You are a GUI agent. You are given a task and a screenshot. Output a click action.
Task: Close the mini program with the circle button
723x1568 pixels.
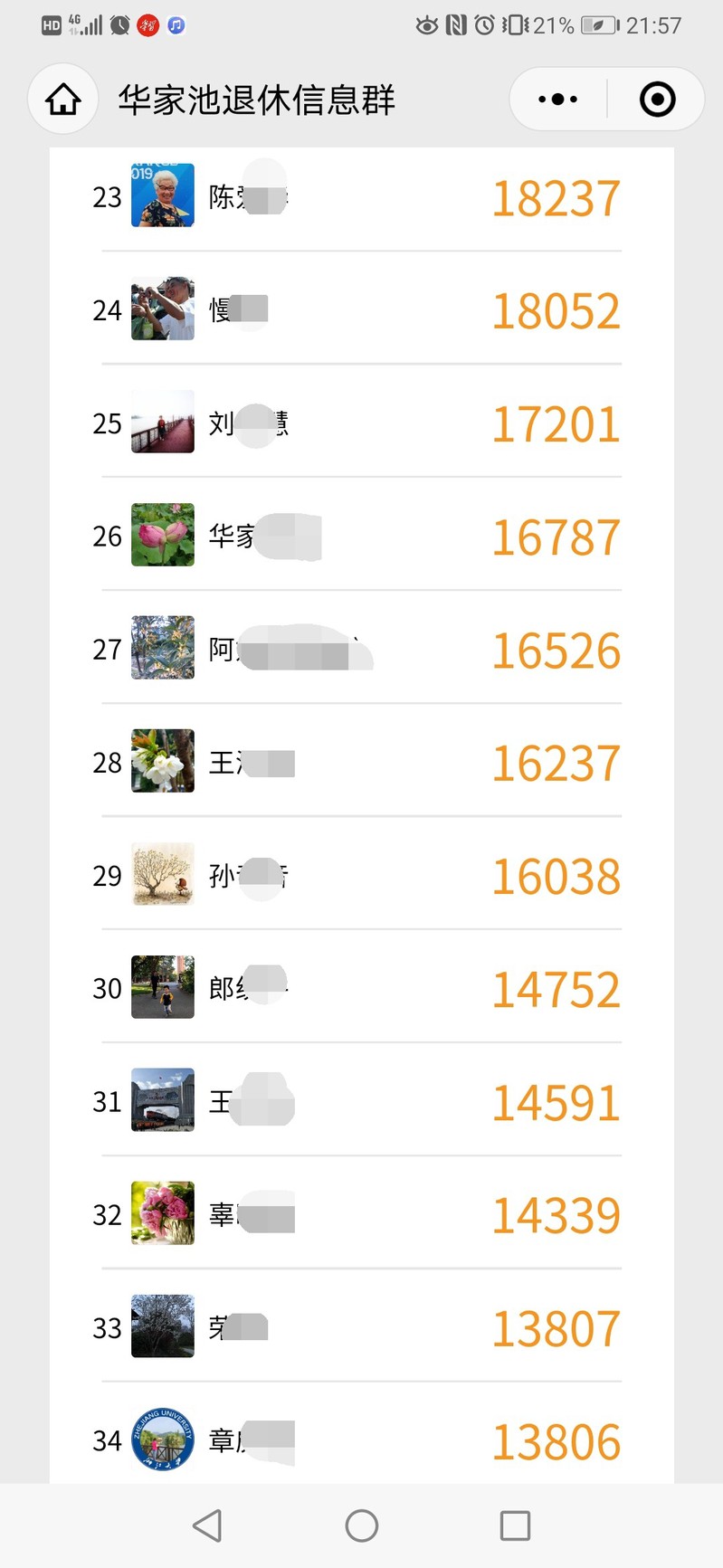pyautogui.click(x=658, y=100)
